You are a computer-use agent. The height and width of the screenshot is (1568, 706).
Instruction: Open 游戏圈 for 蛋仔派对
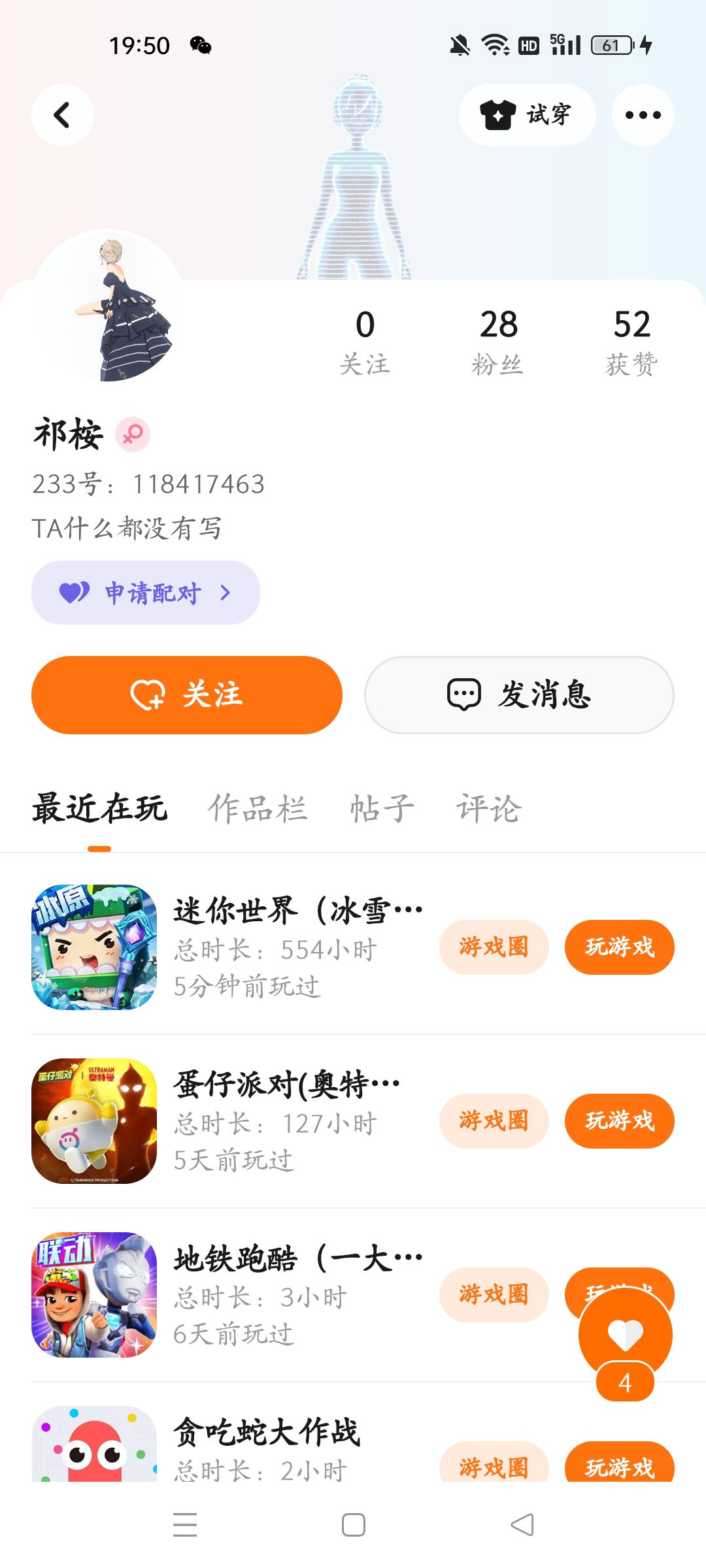click(494, 1120)
